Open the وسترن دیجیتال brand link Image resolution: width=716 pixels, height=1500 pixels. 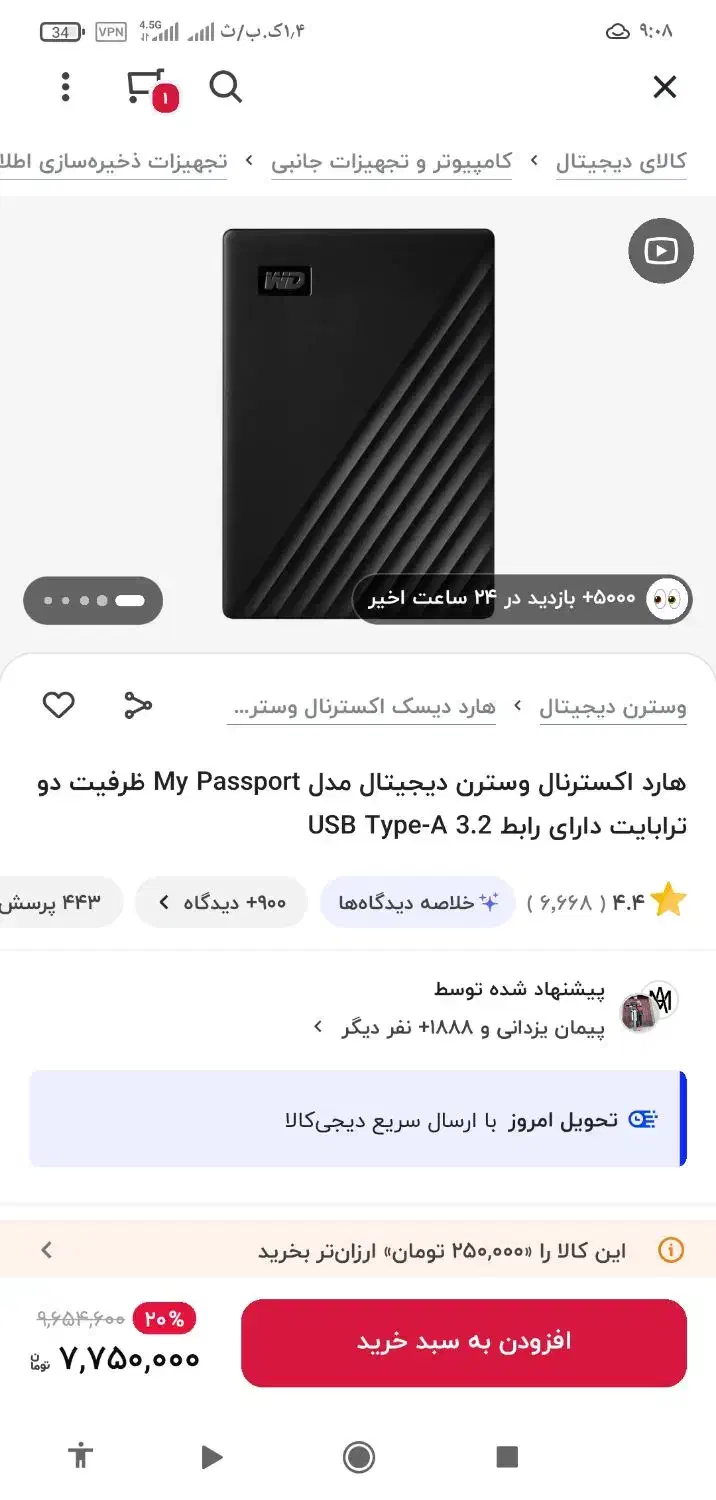pos(613,708)
